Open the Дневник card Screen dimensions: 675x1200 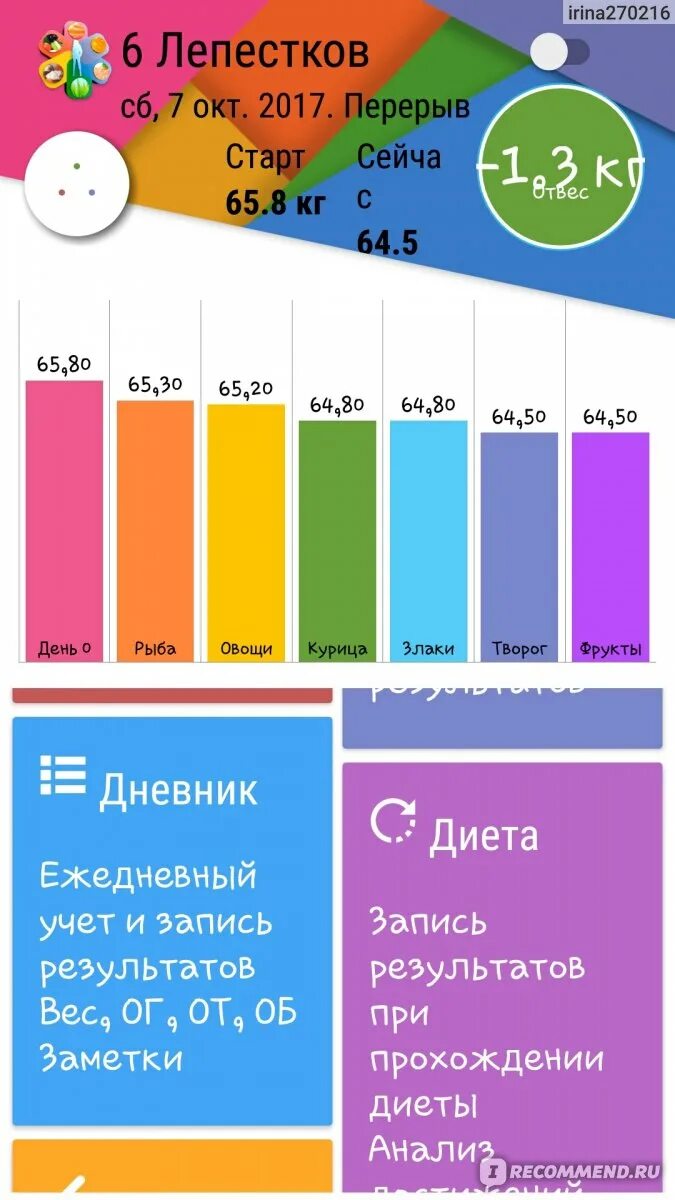point(172,920)
